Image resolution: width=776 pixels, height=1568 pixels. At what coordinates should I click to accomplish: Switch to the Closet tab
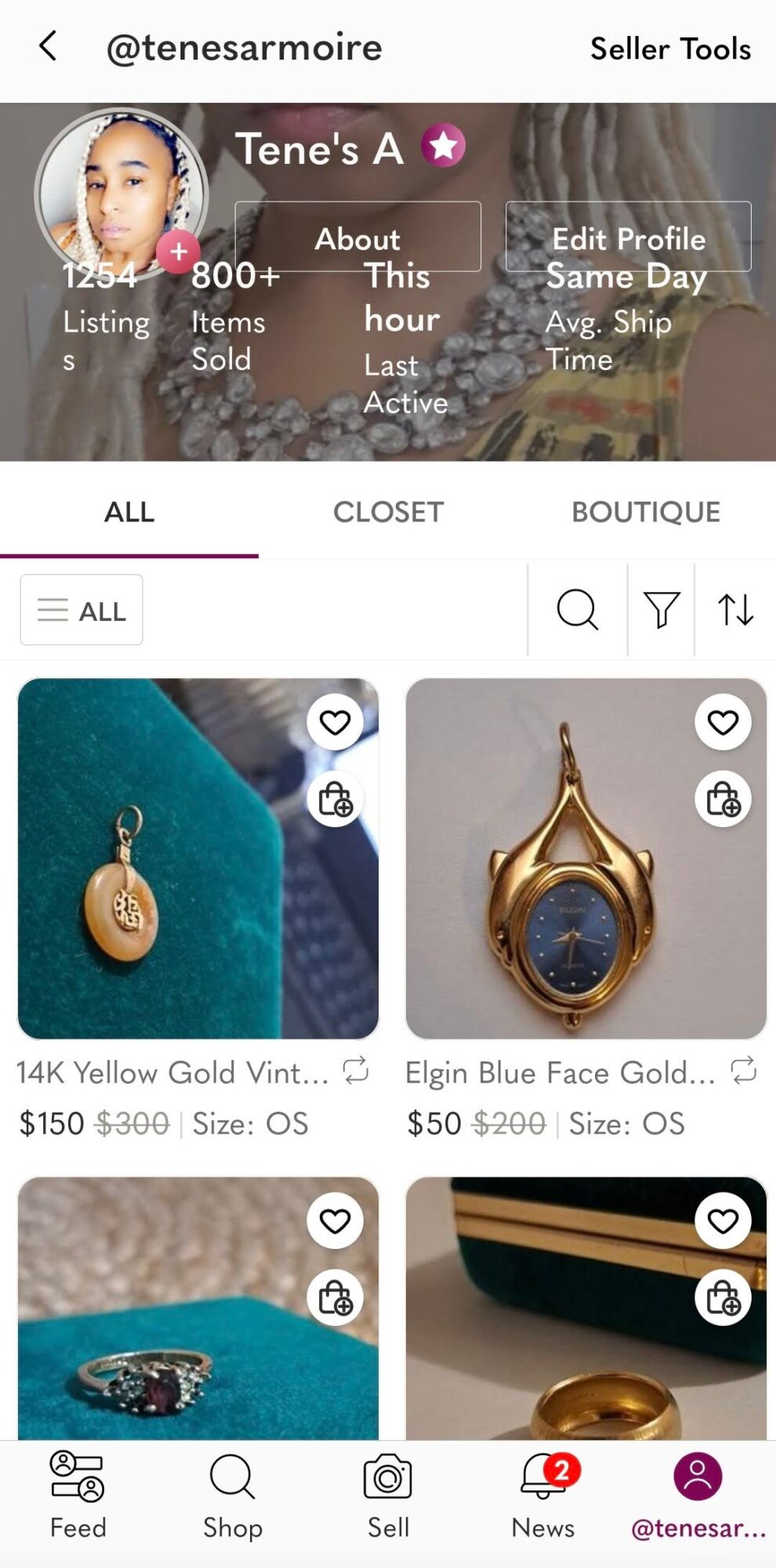click(x=388, y=512)
